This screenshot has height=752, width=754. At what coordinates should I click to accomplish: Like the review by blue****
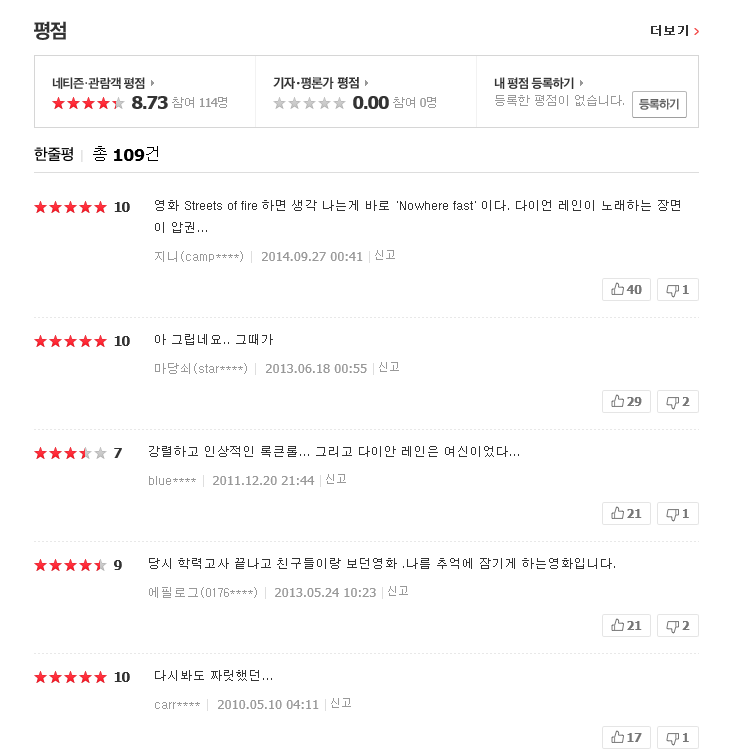coord(626,514)
